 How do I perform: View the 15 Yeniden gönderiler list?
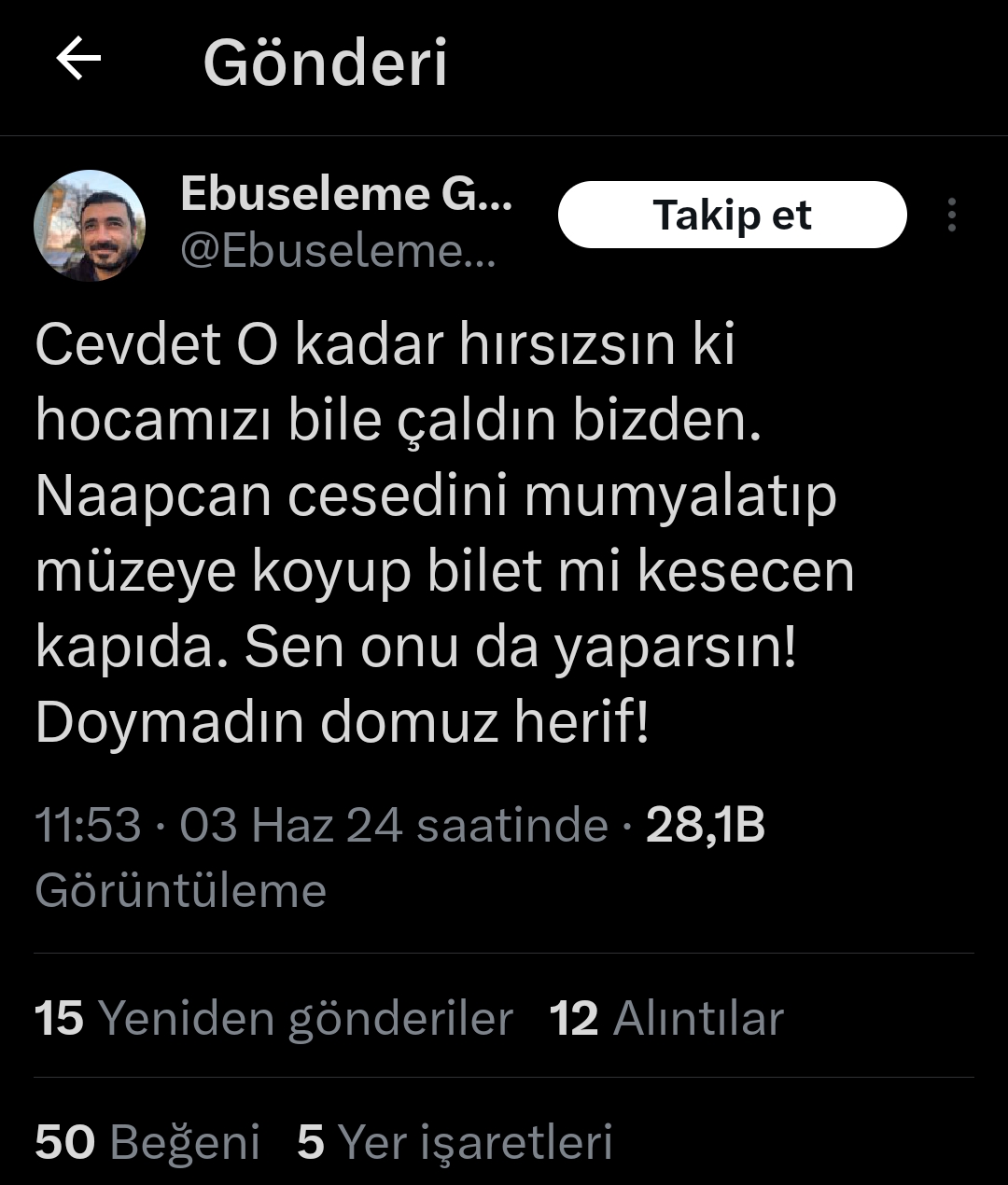(x=273, y=1018)
